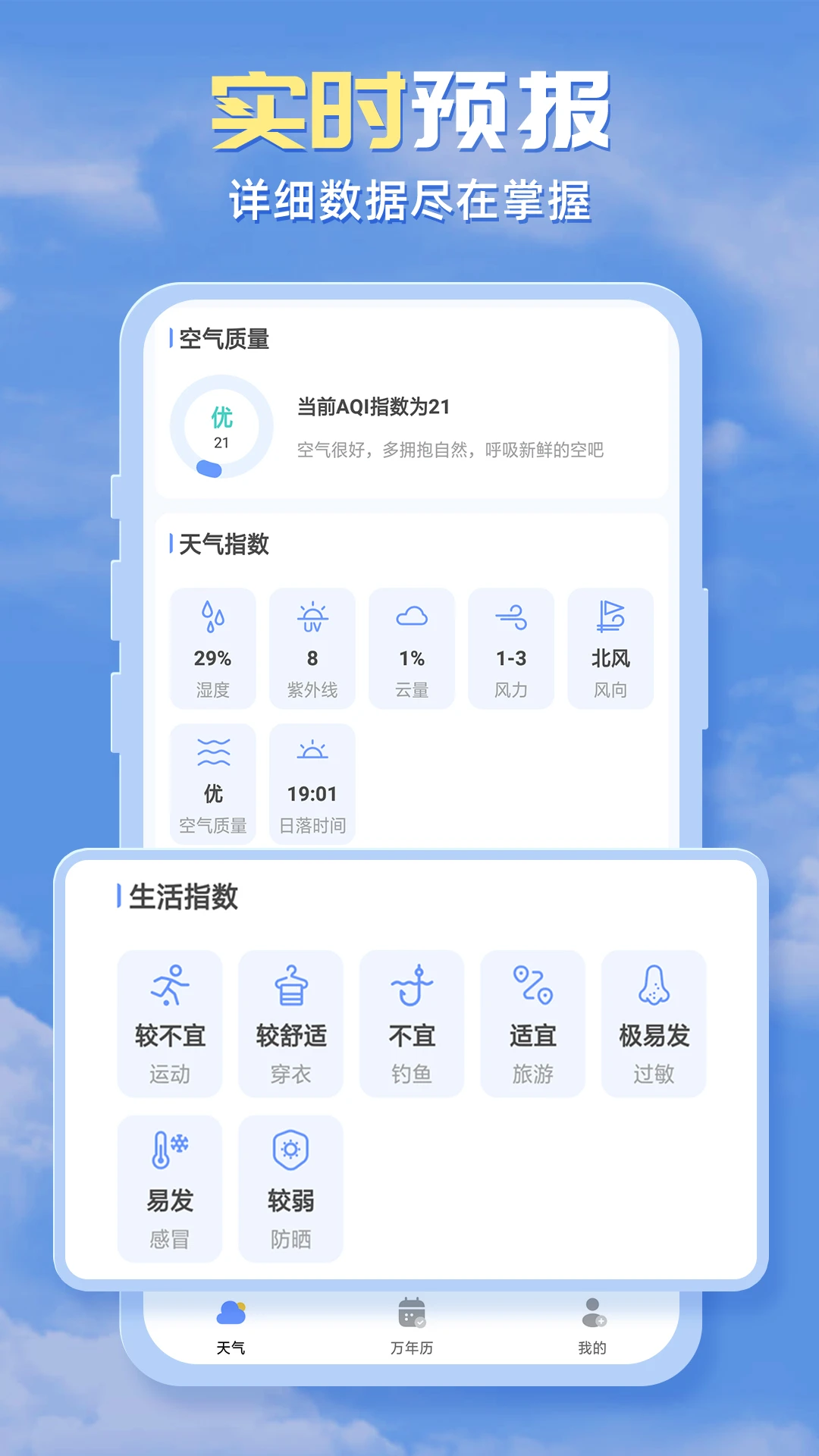The image size is (819, 1456).
Task: Open the wind direction (北风) flag icon
Action: [610, 617]
